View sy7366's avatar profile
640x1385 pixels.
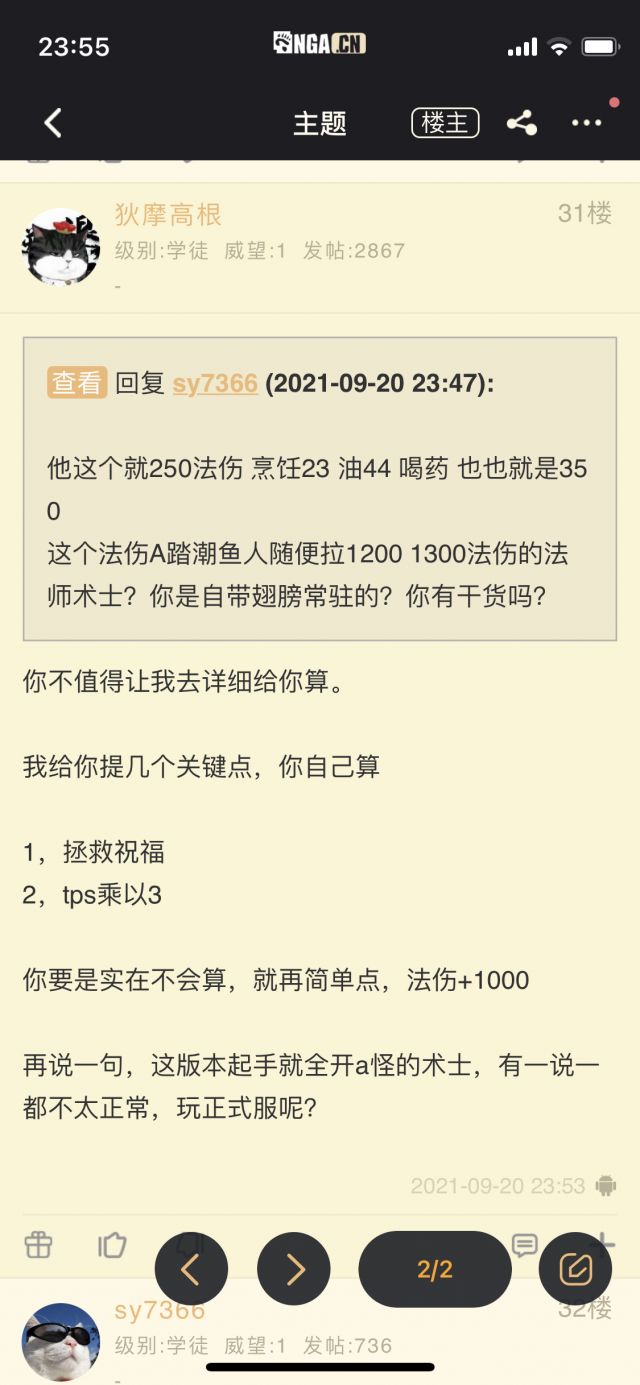tap(61, 1342)
